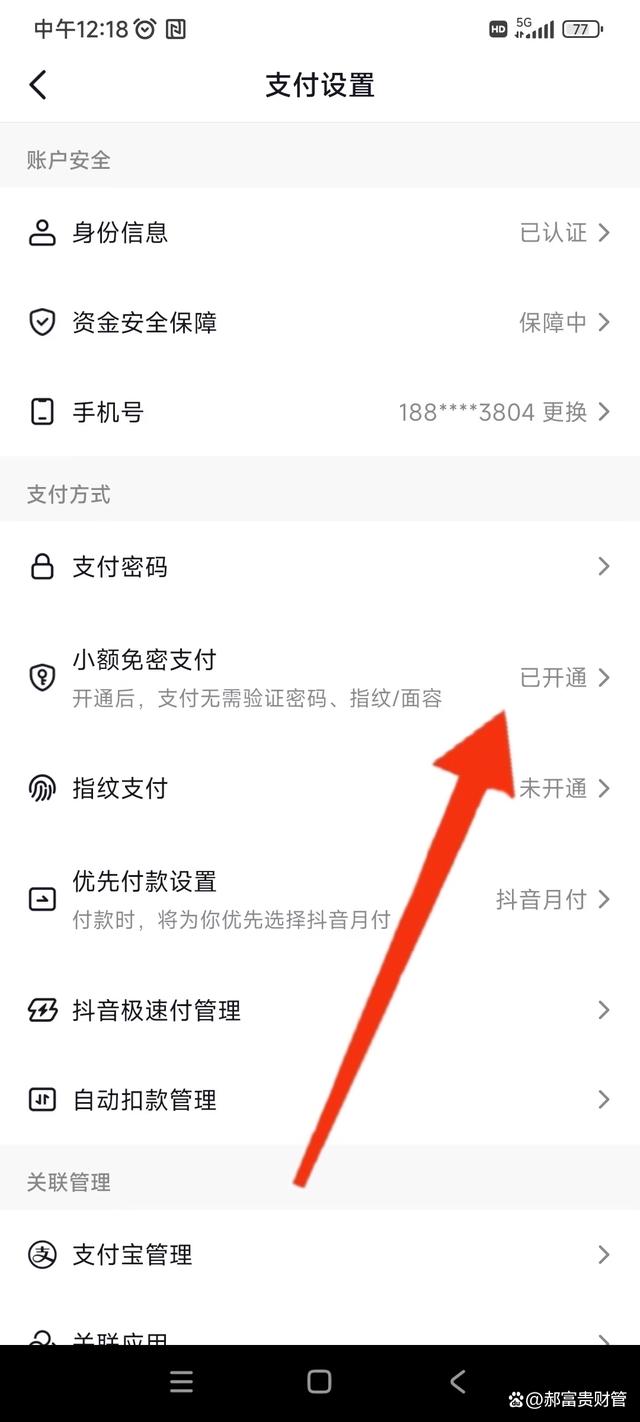Open 抖音极速付管理

pos(320,1010)
